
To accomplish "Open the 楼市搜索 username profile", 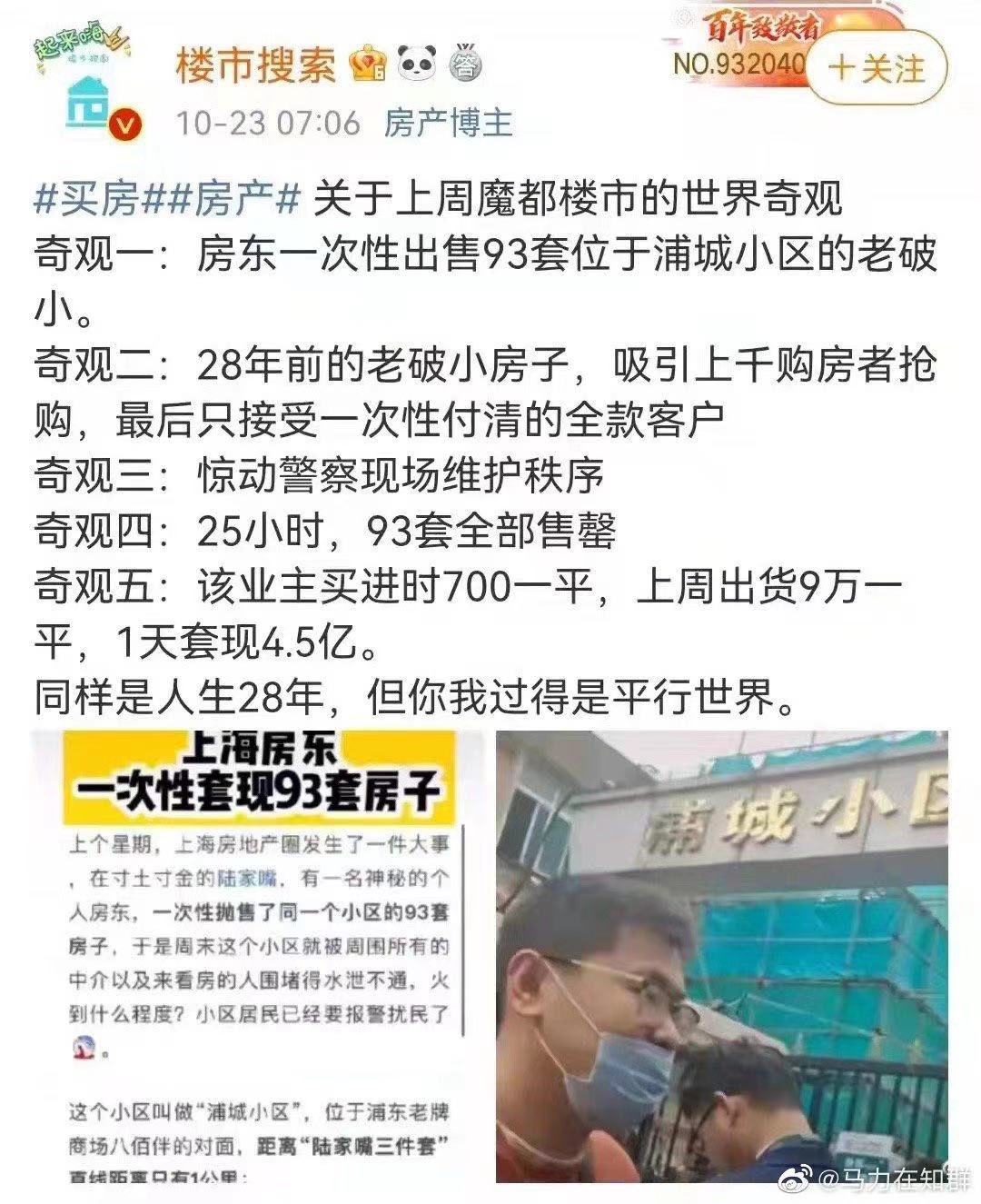I will point(256,66).
